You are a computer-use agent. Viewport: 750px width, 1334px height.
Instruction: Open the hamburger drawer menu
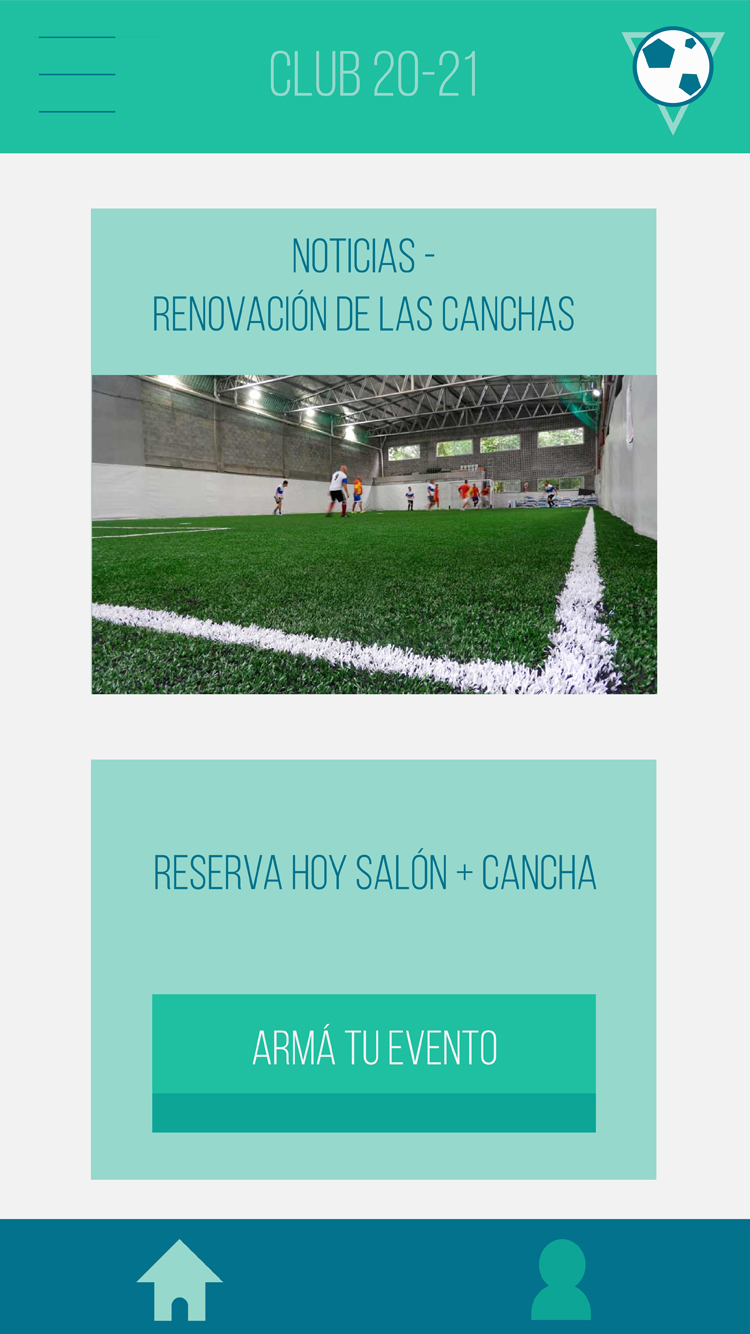point(77,75)
